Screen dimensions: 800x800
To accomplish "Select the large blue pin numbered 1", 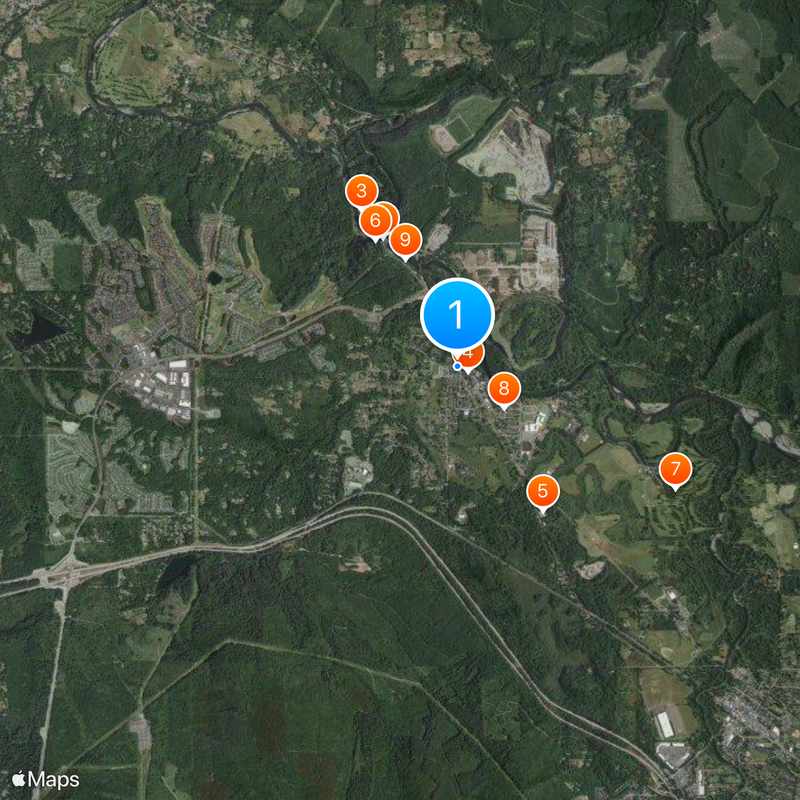I will pyautogui.click(x=457, y=315).
